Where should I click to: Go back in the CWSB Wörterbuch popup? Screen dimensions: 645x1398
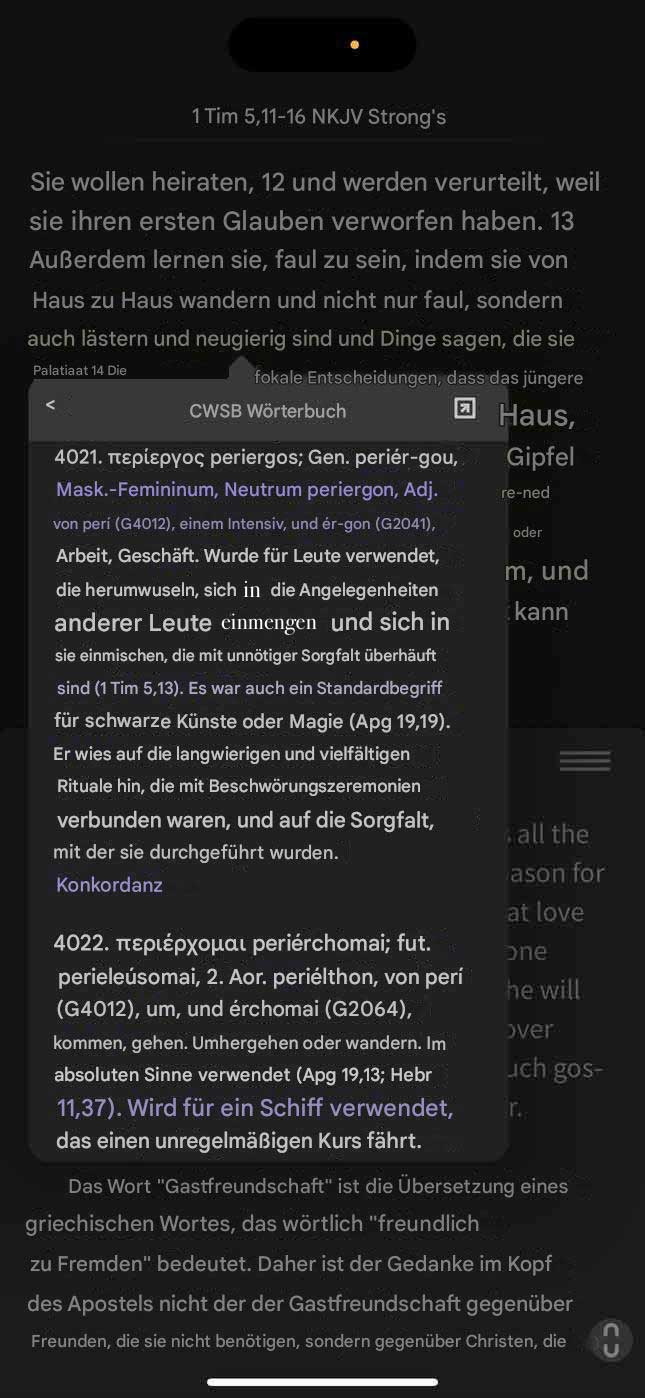pos(51,406)
